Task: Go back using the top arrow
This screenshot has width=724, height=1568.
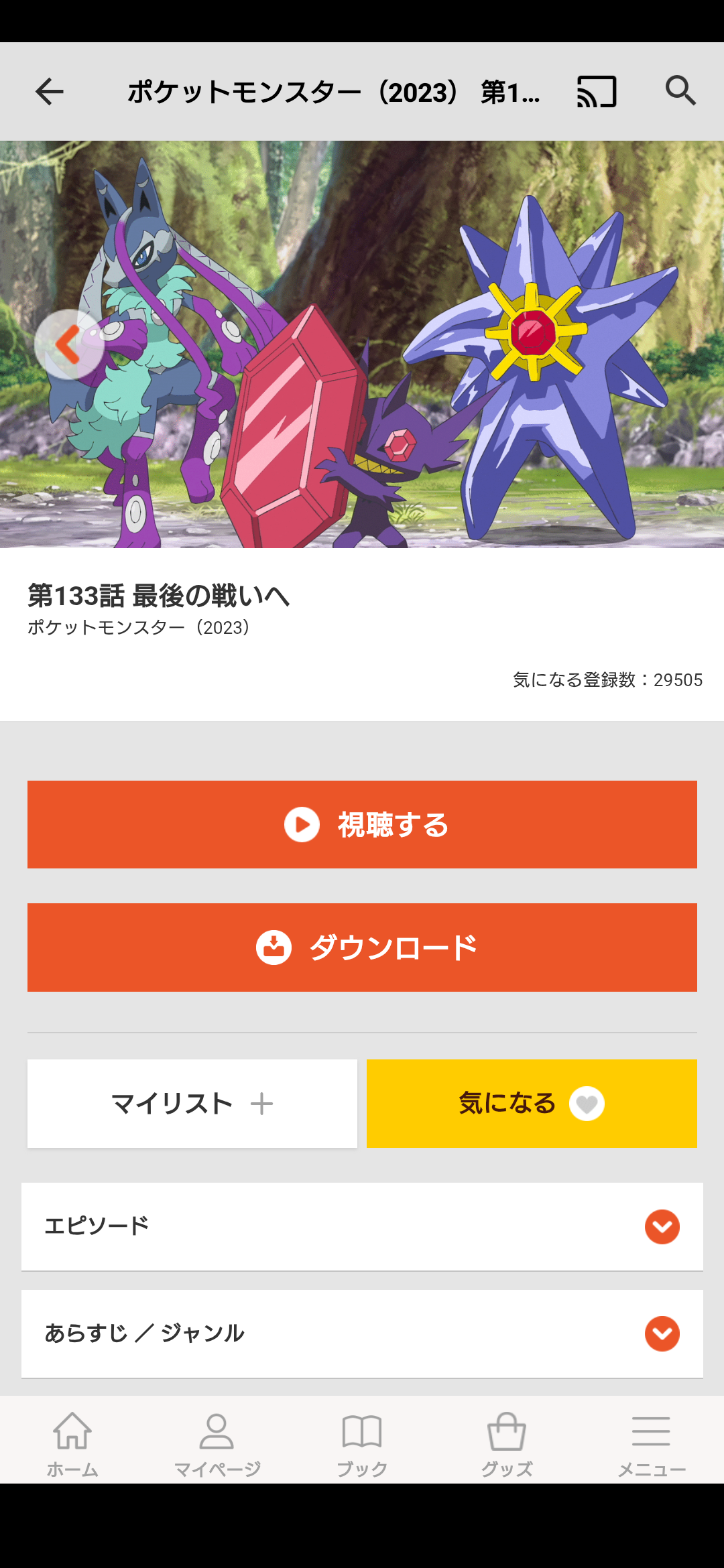Action: (x=49, y=92)
